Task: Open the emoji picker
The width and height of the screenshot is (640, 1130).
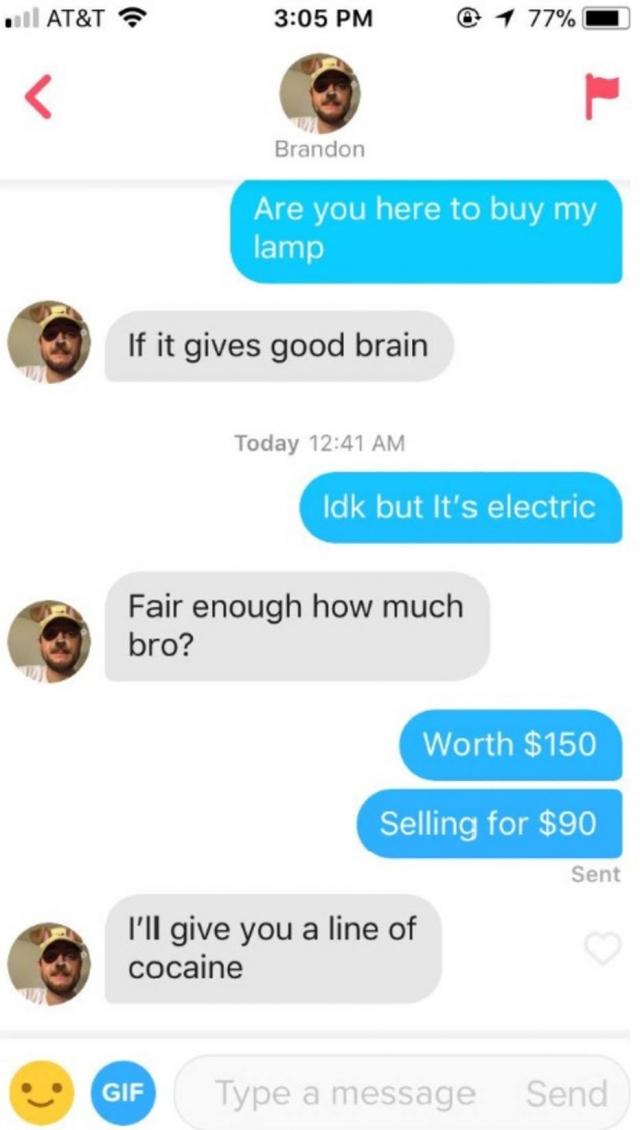Action: point(42,1091)
